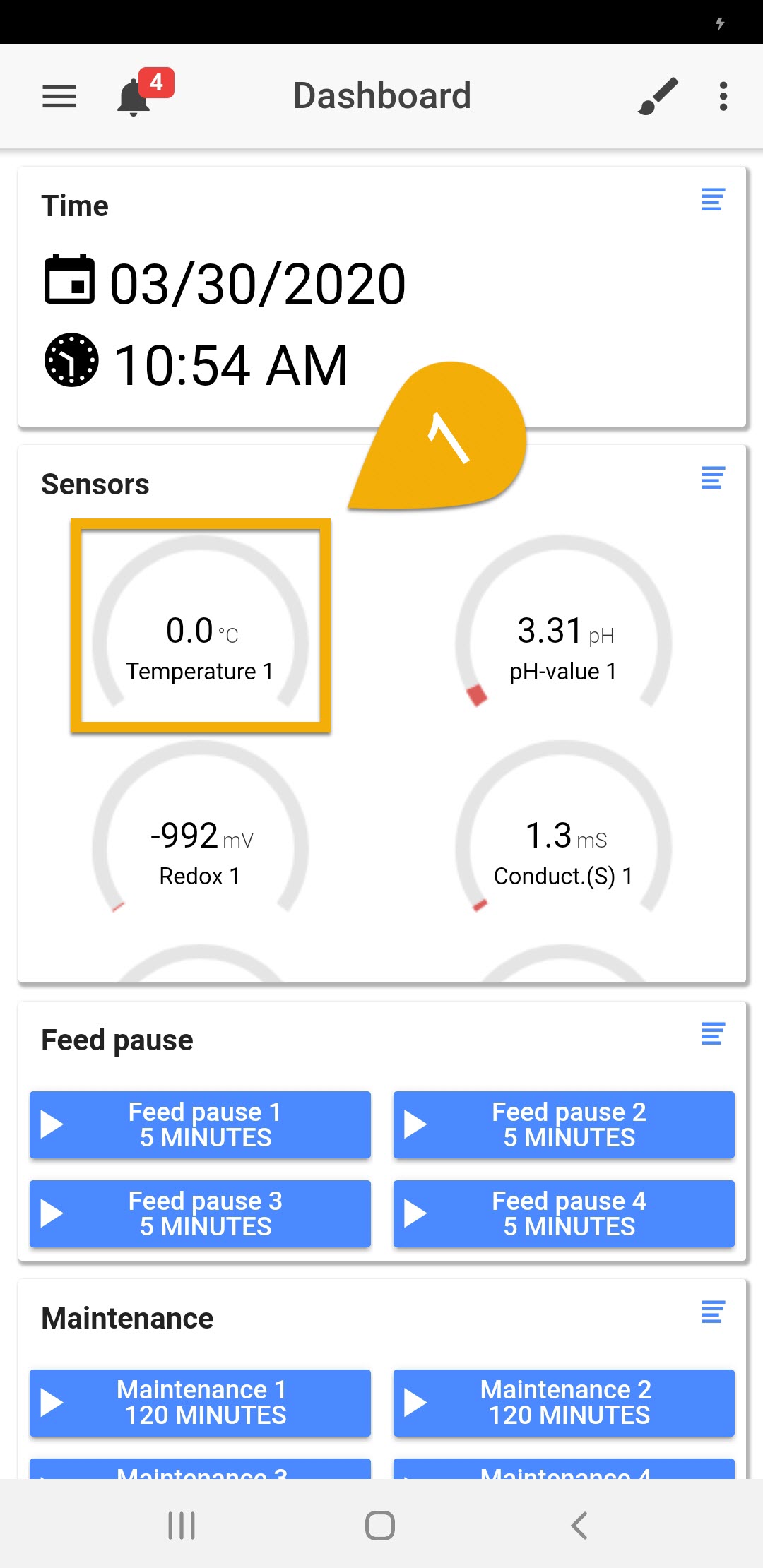Click the play icon on Maintenance 2

(415, 1402)
